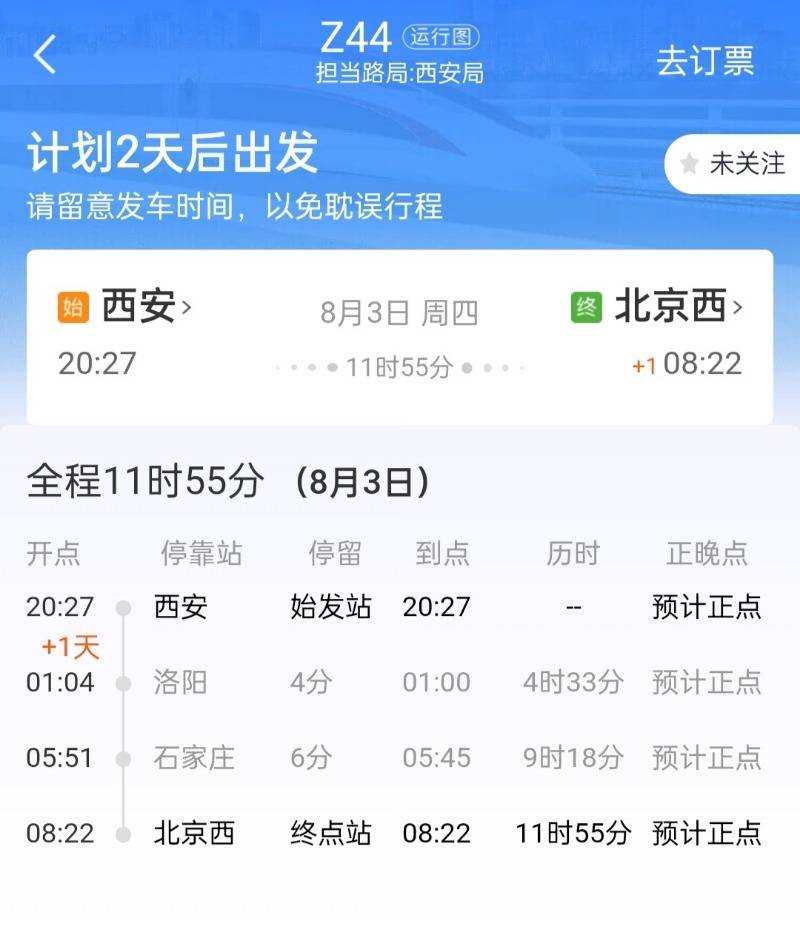Click the station dot beside 西安
800x929 pixels.
(121, 607)
